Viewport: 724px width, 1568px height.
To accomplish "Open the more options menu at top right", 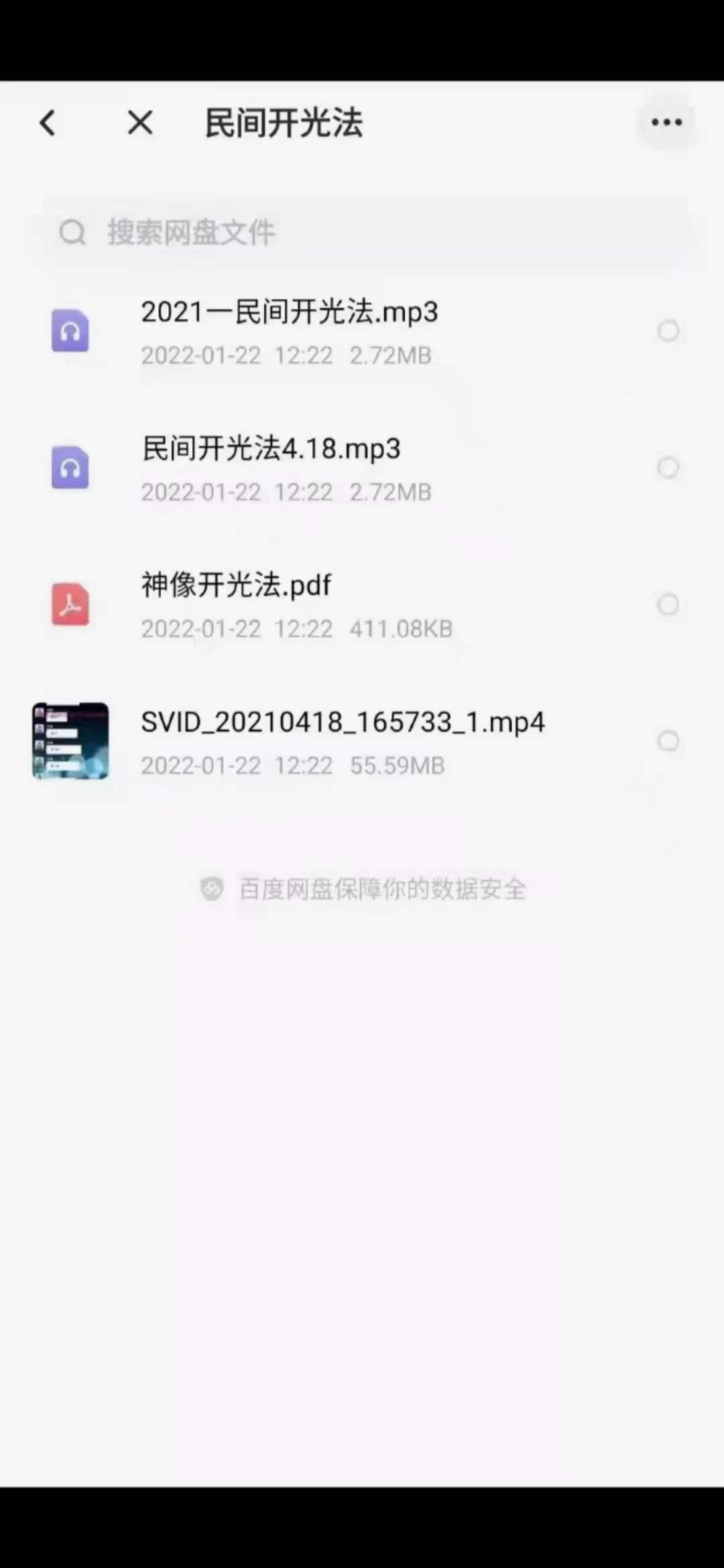I will coord(666,122).
